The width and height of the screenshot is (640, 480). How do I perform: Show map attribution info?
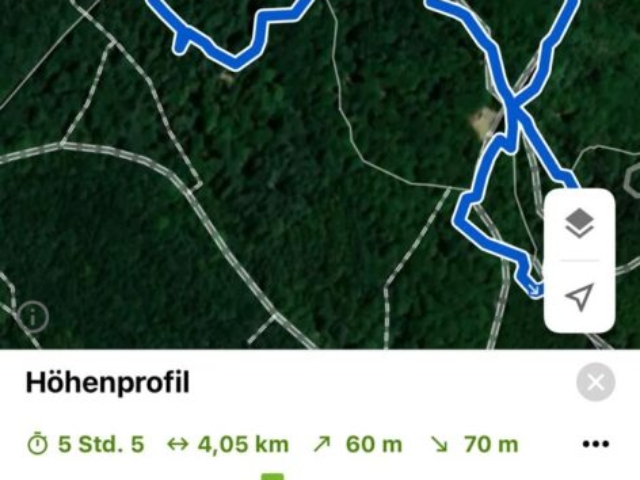(33, 317)
